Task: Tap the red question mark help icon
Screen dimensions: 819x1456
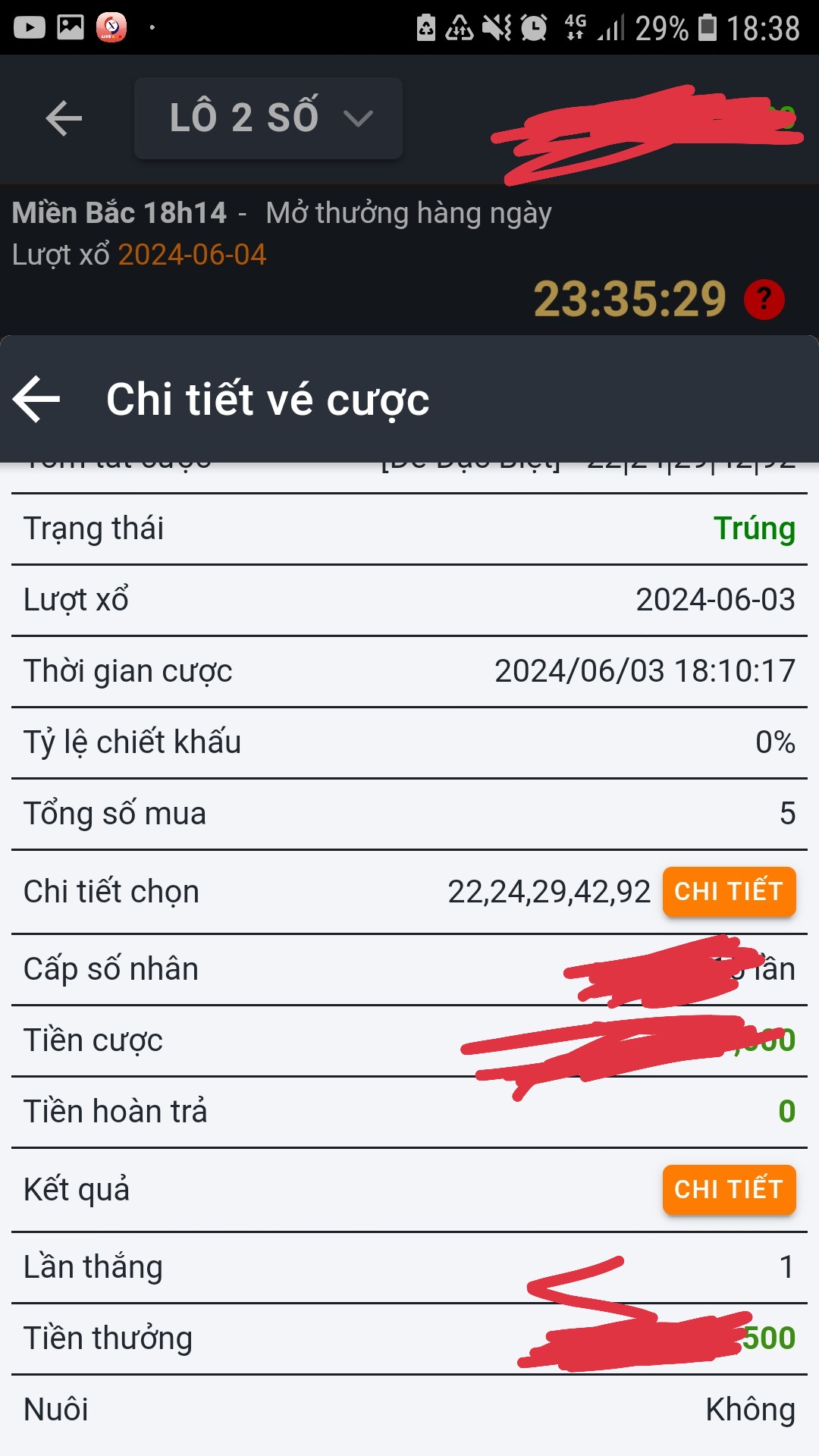Action: point(764,300)
